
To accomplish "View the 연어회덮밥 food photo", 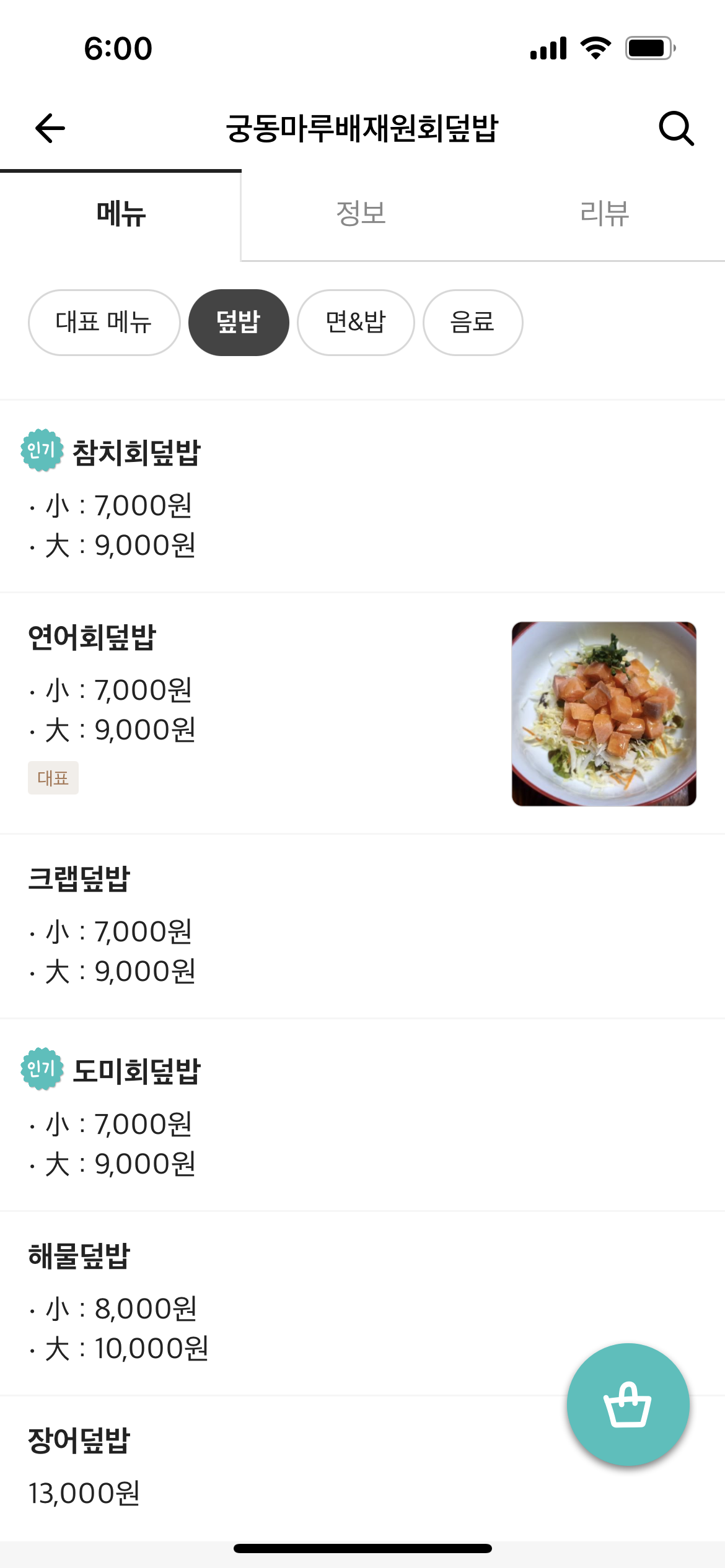I will click(604, 714).
